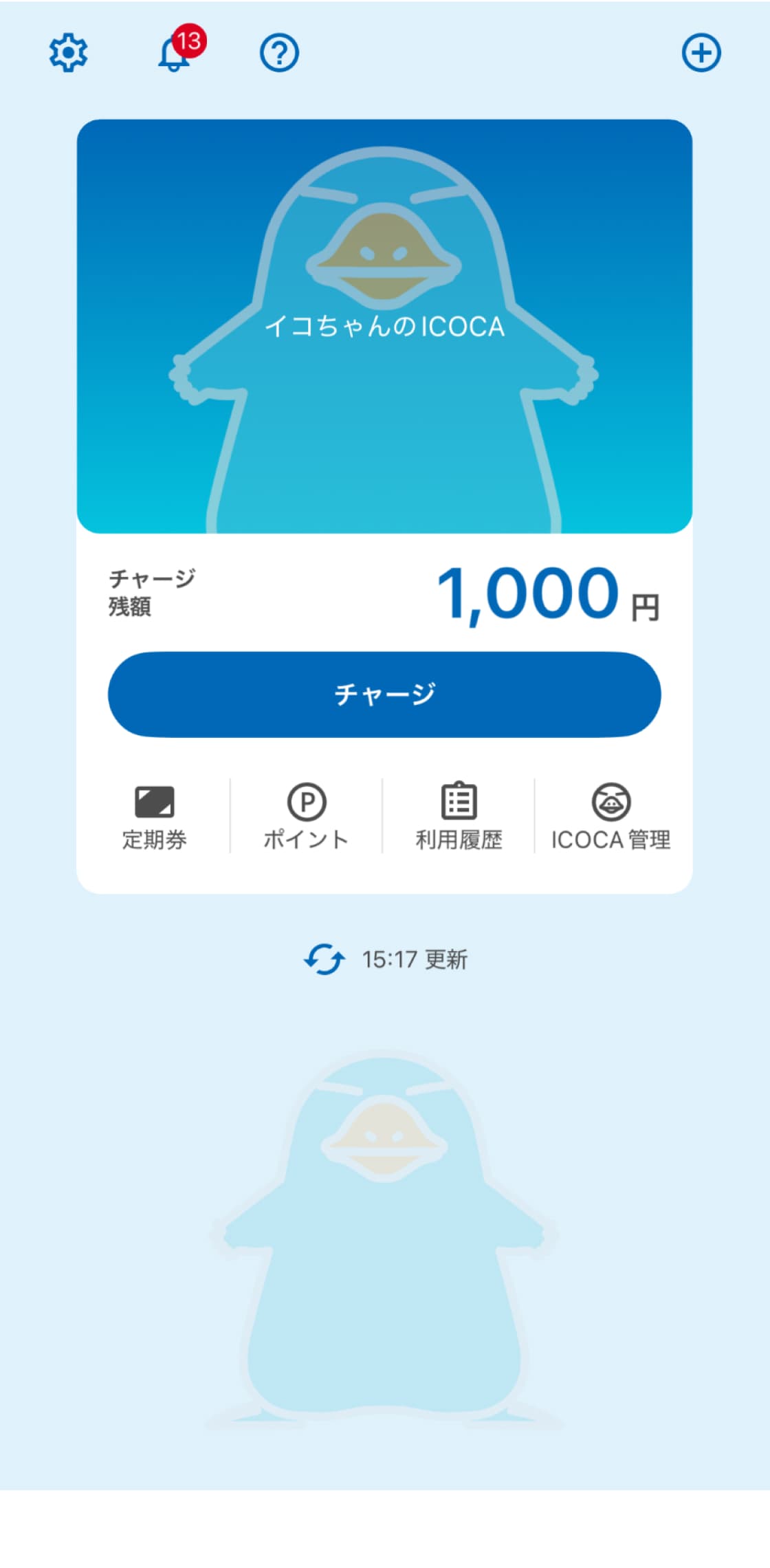Viewport: 770px width, 1568px height.
Task: Select the イコちゃんのICOCA card
Action: pos(384,326)
